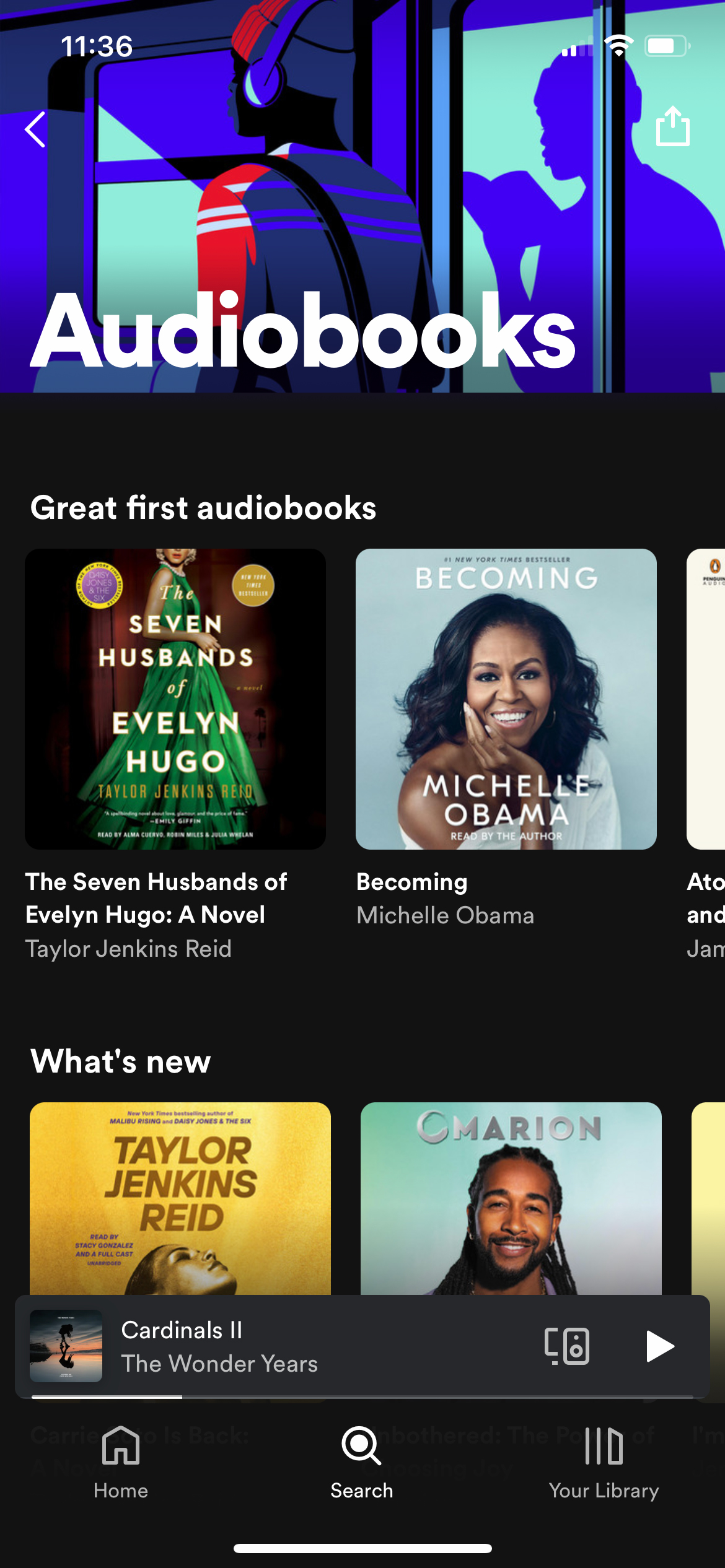725x1568 pixels.
Task: Go back from Audiobooks page
Action: point(35,129)
